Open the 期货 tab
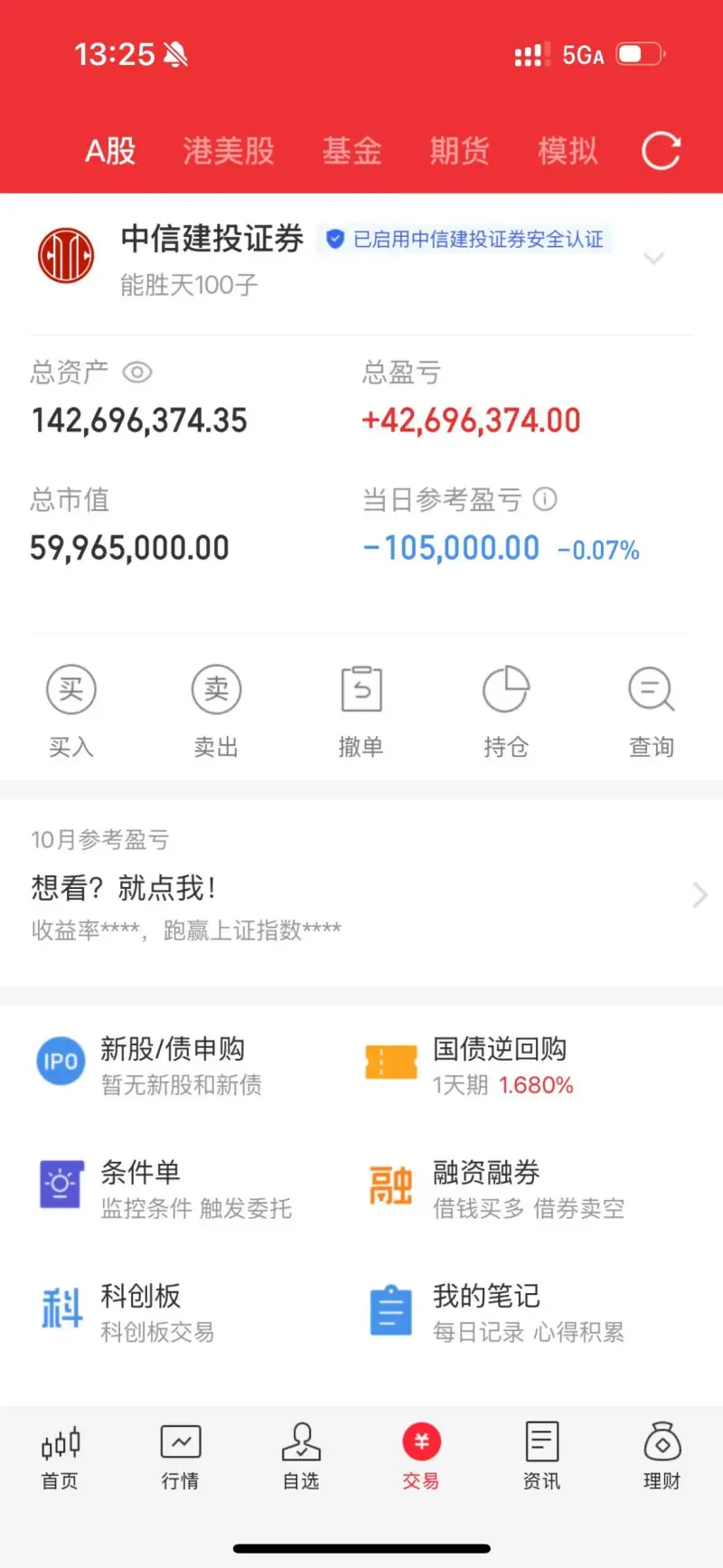The width and height of the screenshot is (723, 1568). point(459,151)
